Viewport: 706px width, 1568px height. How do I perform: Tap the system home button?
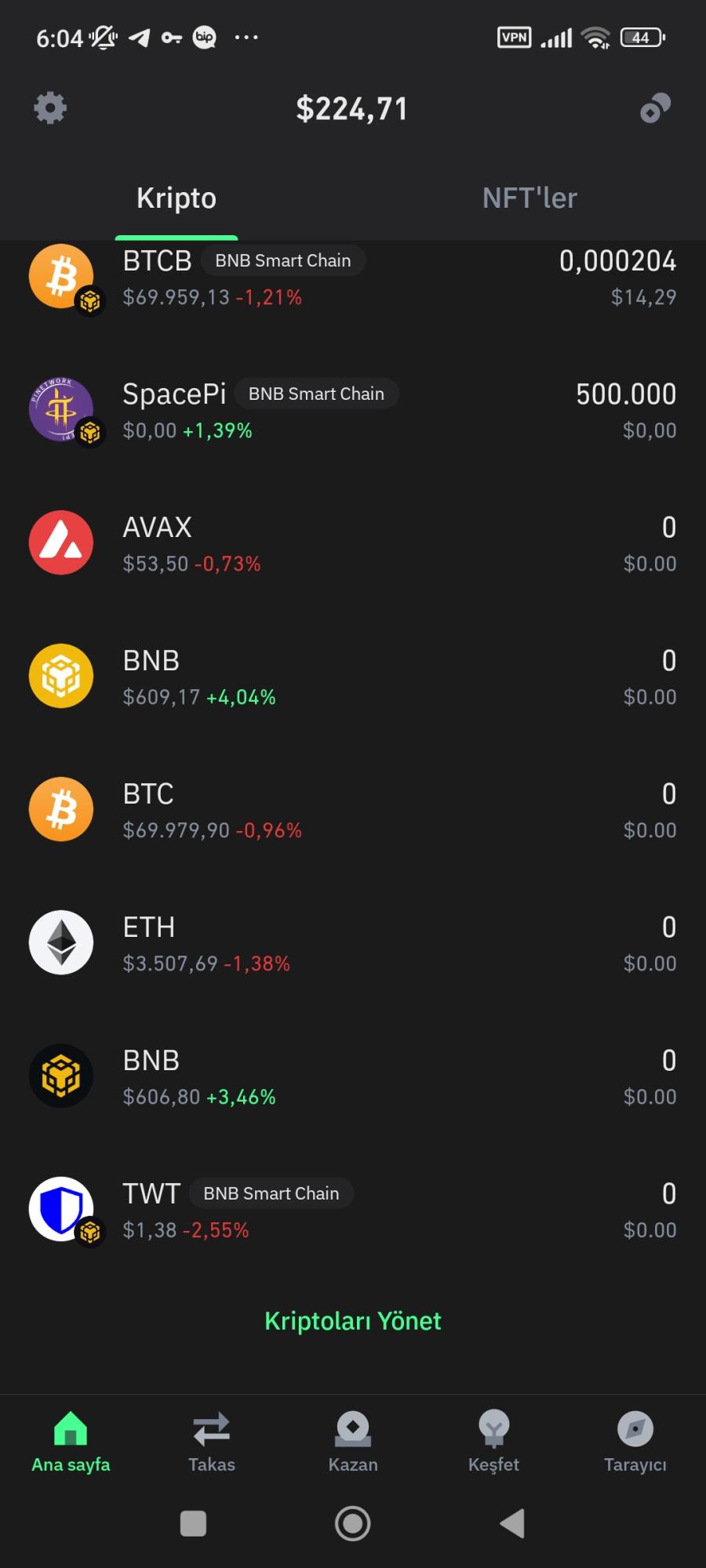coord(353,1523)
